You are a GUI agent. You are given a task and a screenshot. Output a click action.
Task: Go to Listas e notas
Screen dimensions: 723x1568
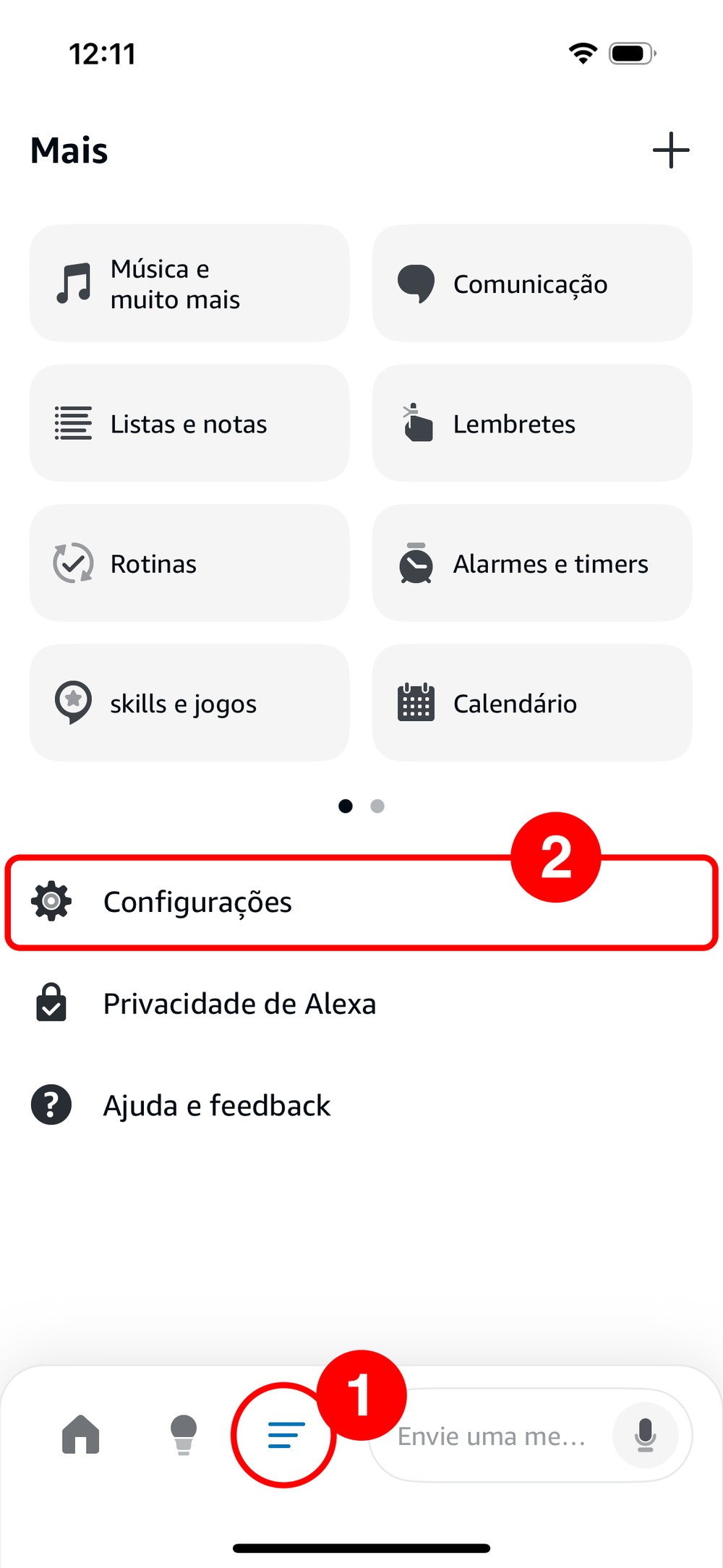(189, 423)
